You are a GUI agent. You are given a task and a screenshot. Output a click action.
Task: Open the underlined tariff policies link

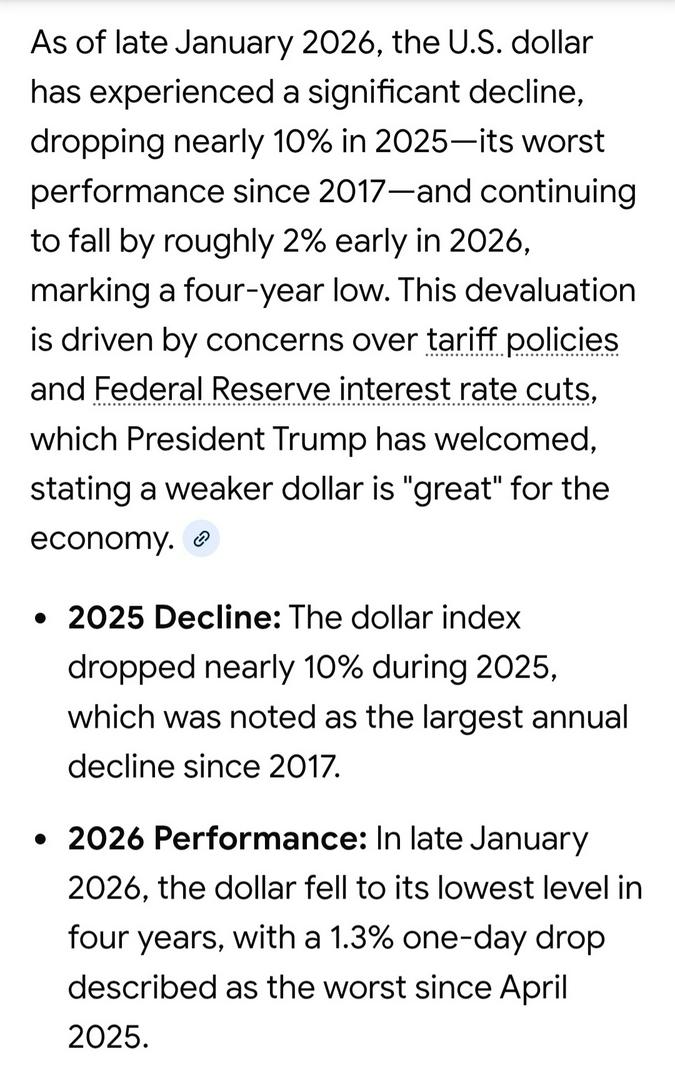tap(522, 340)
